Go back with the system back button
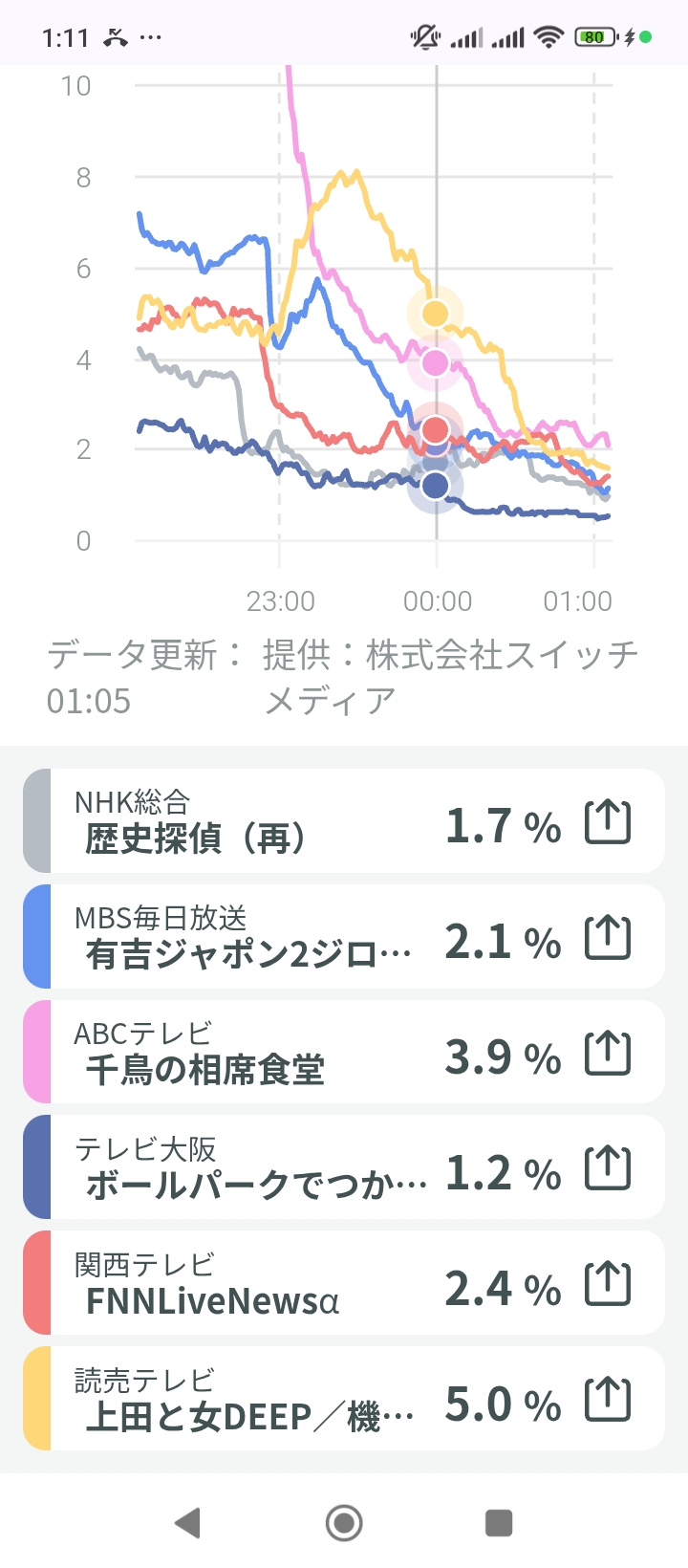 (x=188, y=1522)
